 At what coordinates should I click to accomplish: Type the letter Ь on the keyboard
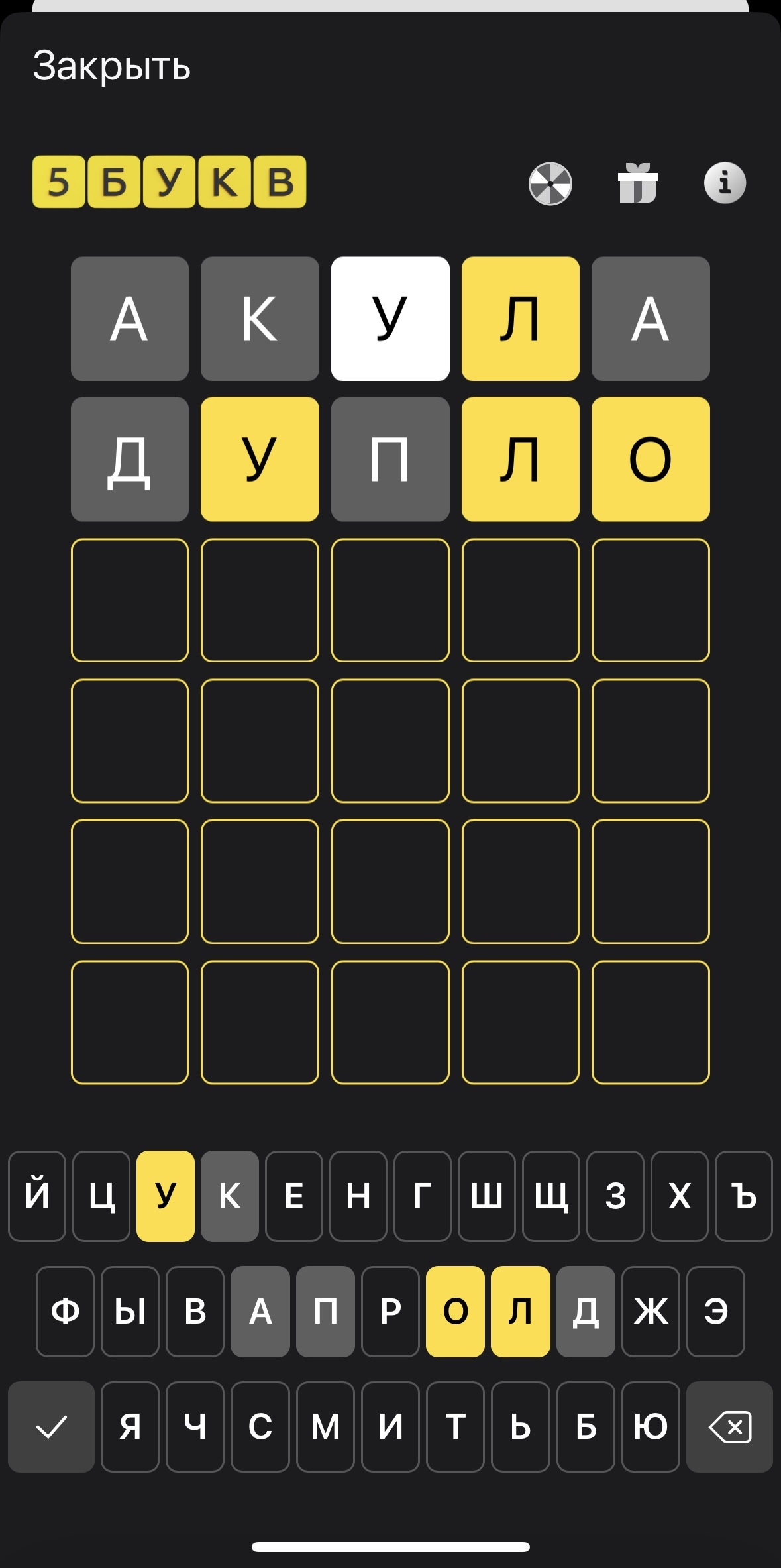click(520, 1426)
